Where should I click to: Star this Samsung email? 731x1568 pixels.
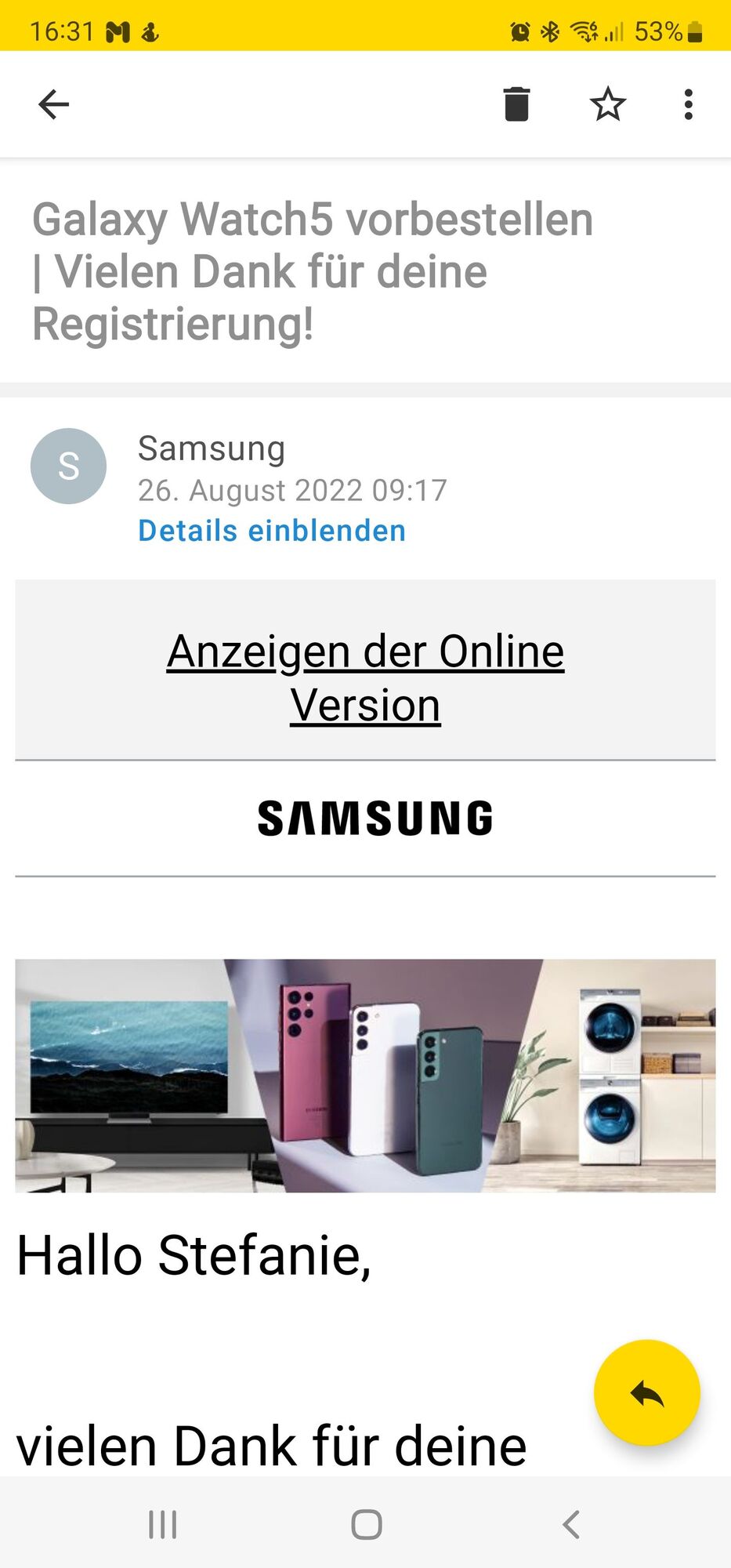pyautogui.click(x=607, y=104)
